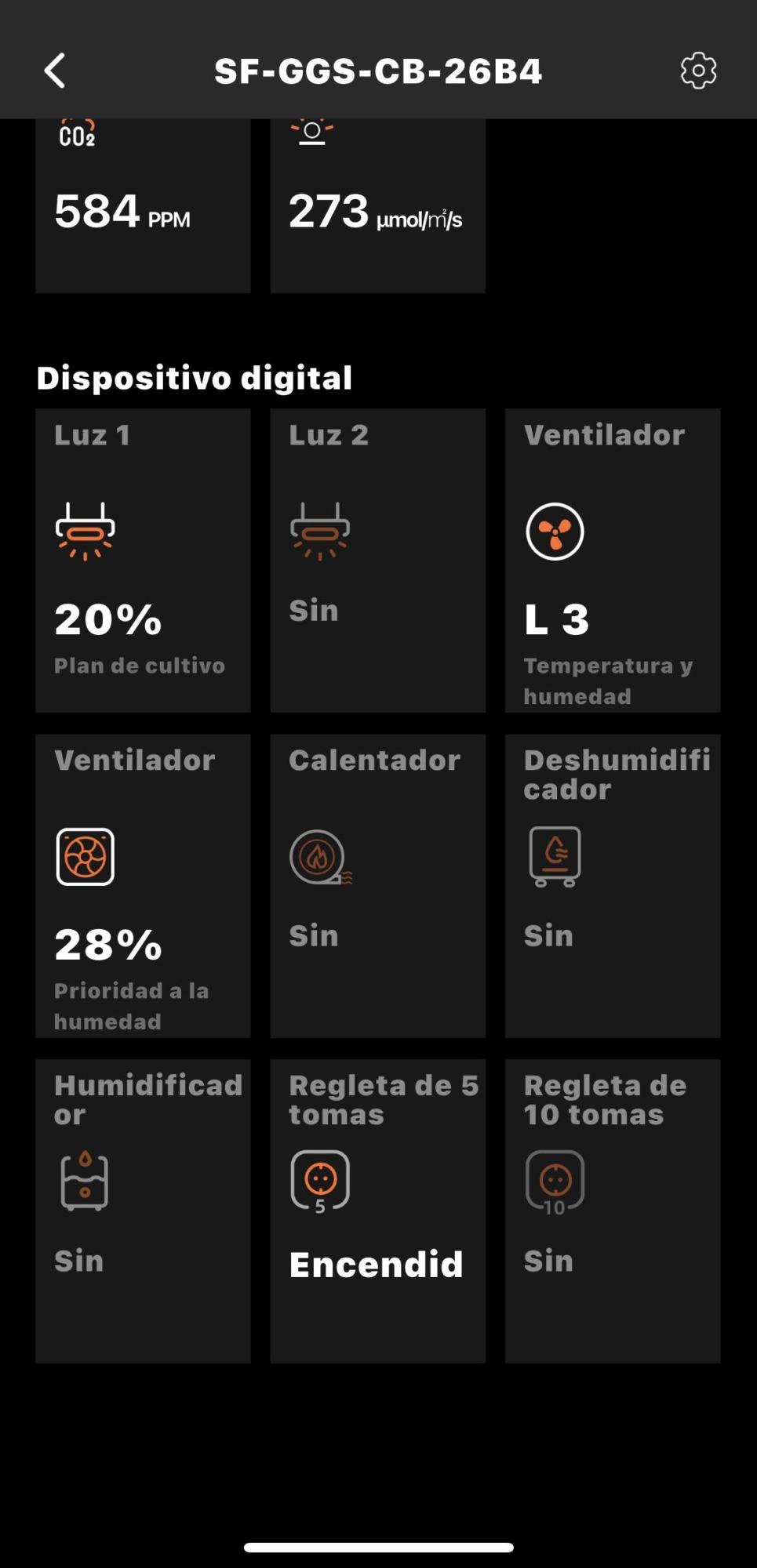Screen dimensions: 757x1568
Task: Open the Regleta de 5 tomas card
Action: click(377, 1210)
